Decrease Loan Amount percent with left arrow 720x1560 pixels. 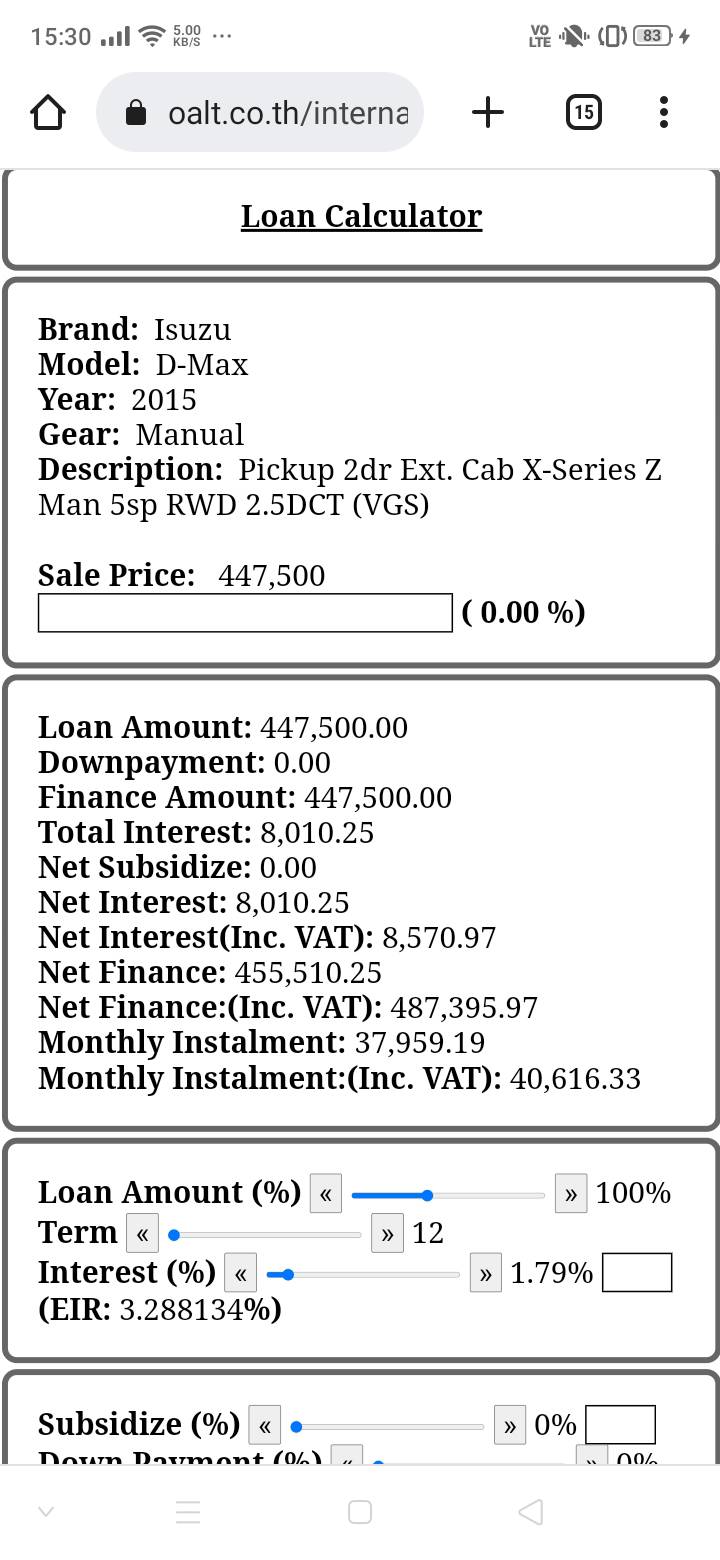tap(326, 1194)
